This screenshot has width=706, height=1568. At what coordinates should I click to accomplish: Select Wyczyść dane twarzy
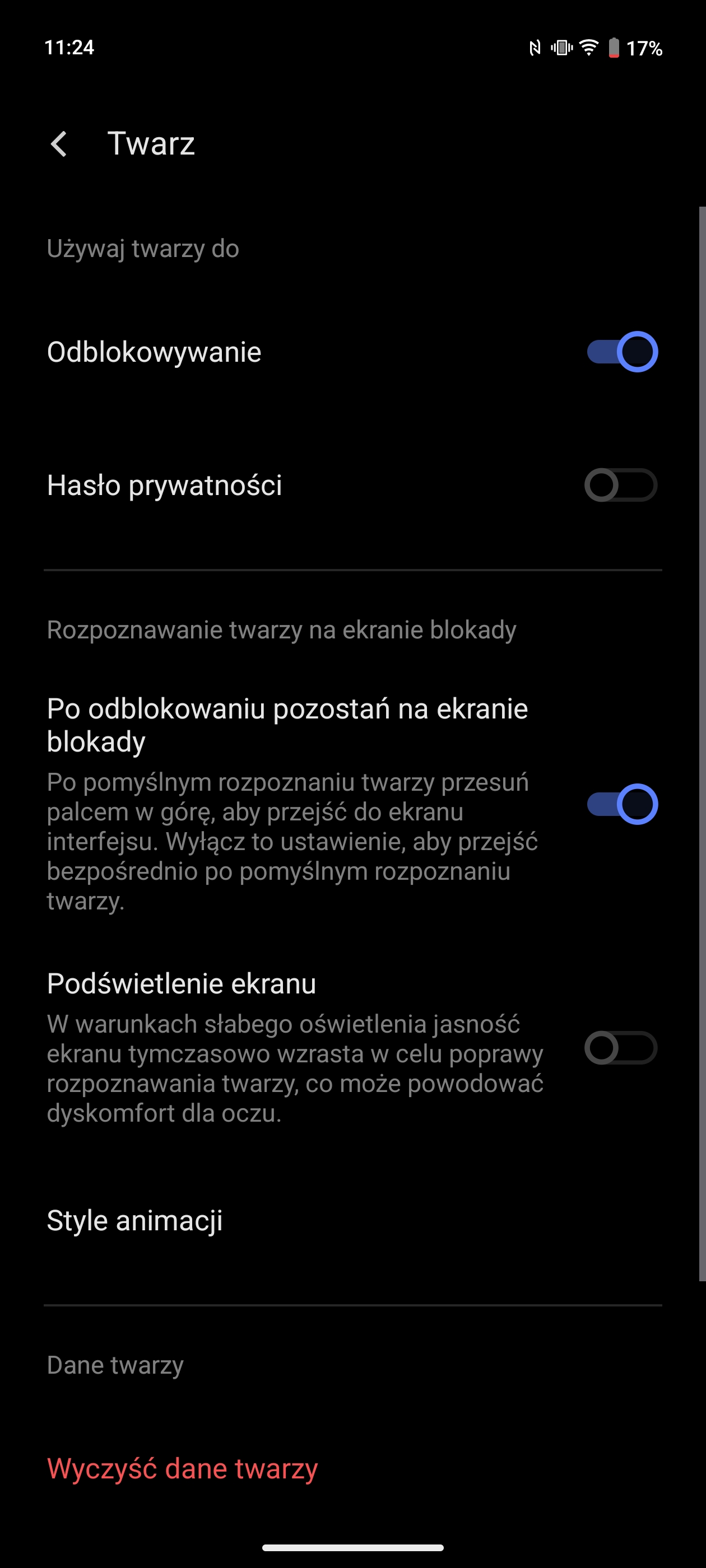click(x=183, y=1468)
